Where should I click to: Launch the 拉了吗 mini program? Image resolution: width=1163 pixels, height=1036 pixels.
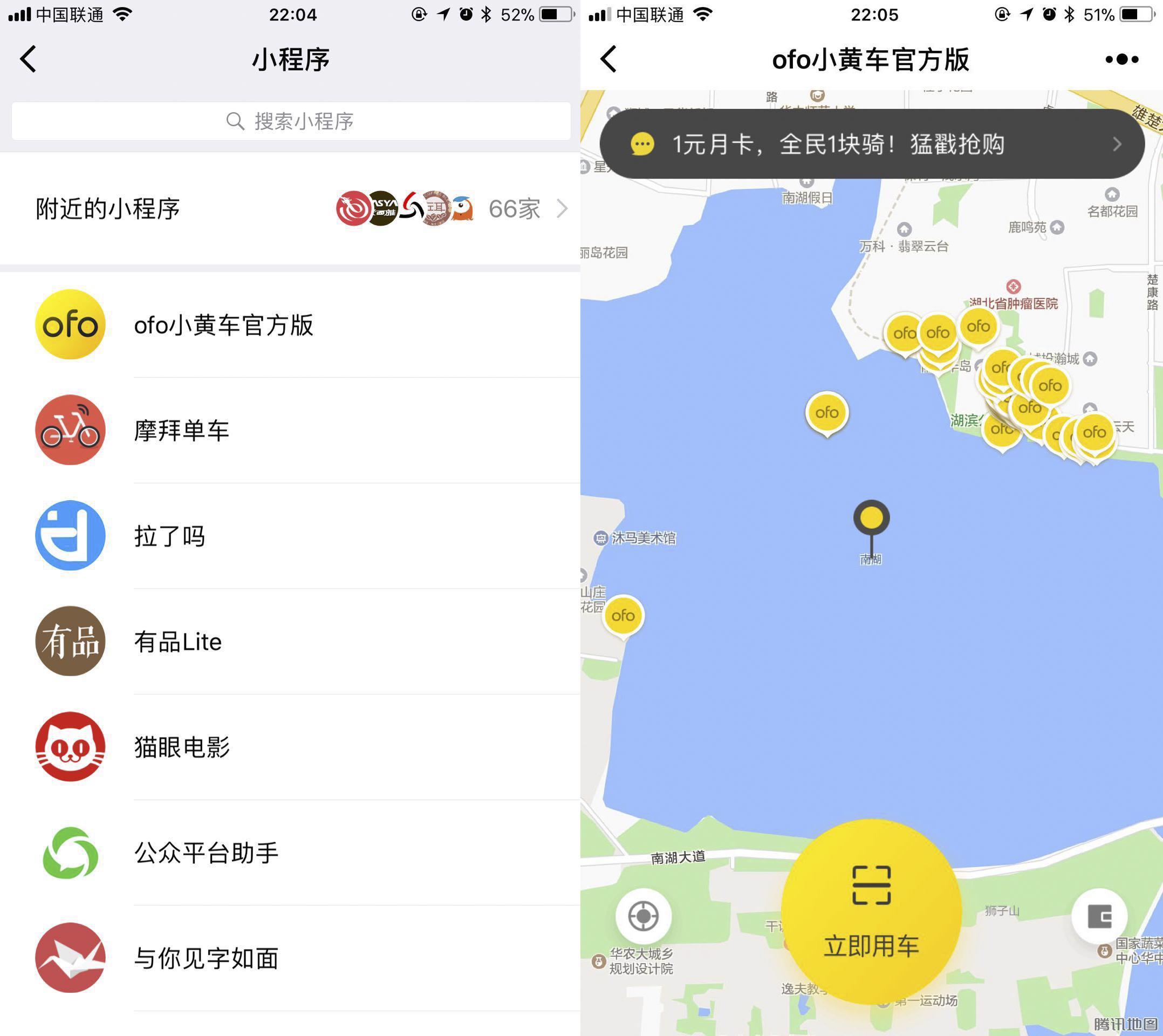[290, 536]
